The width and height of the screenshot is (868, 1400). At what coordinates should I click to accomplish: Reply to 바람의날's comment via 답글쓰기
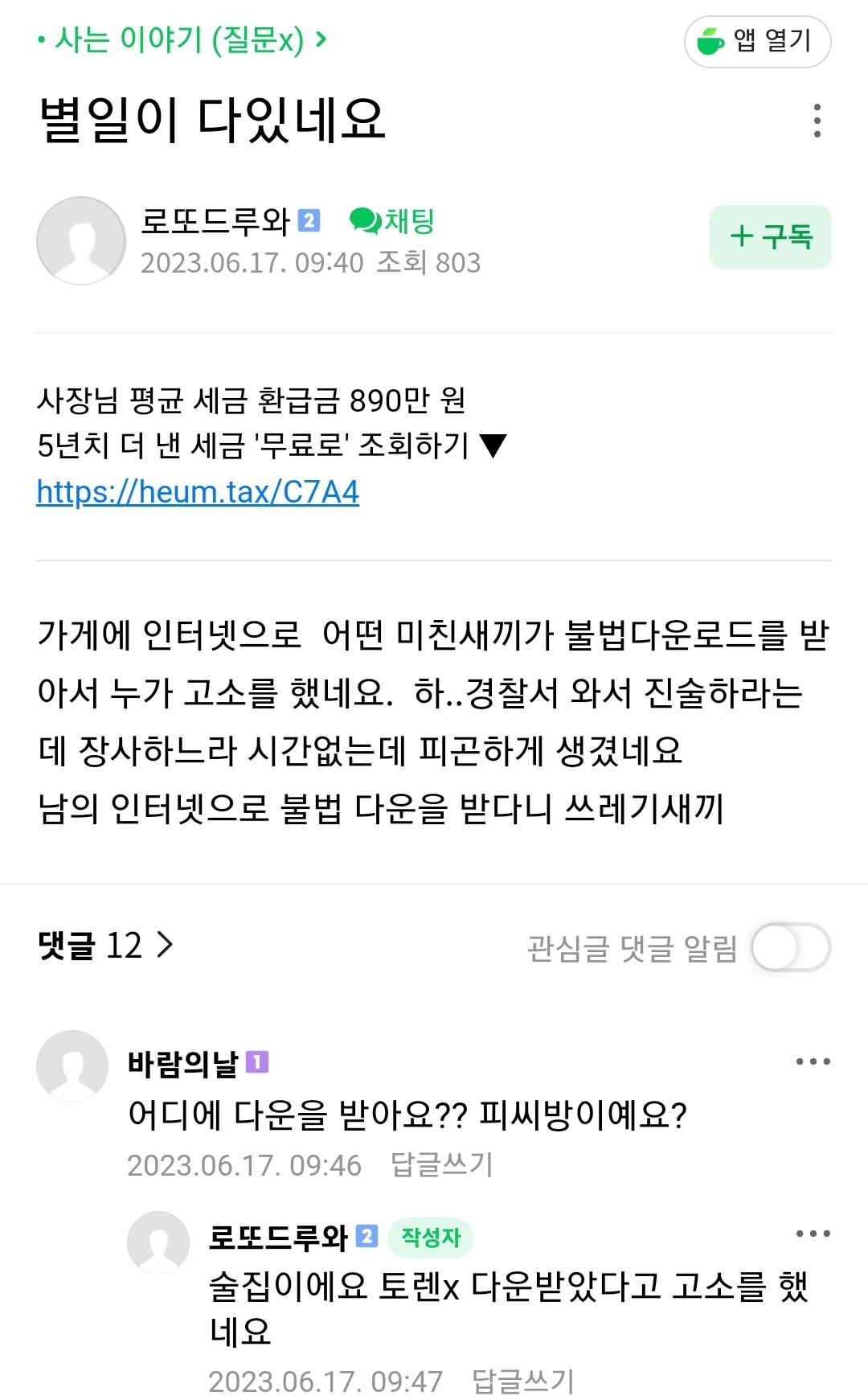pyautogui.click(x=441, y=1164)
